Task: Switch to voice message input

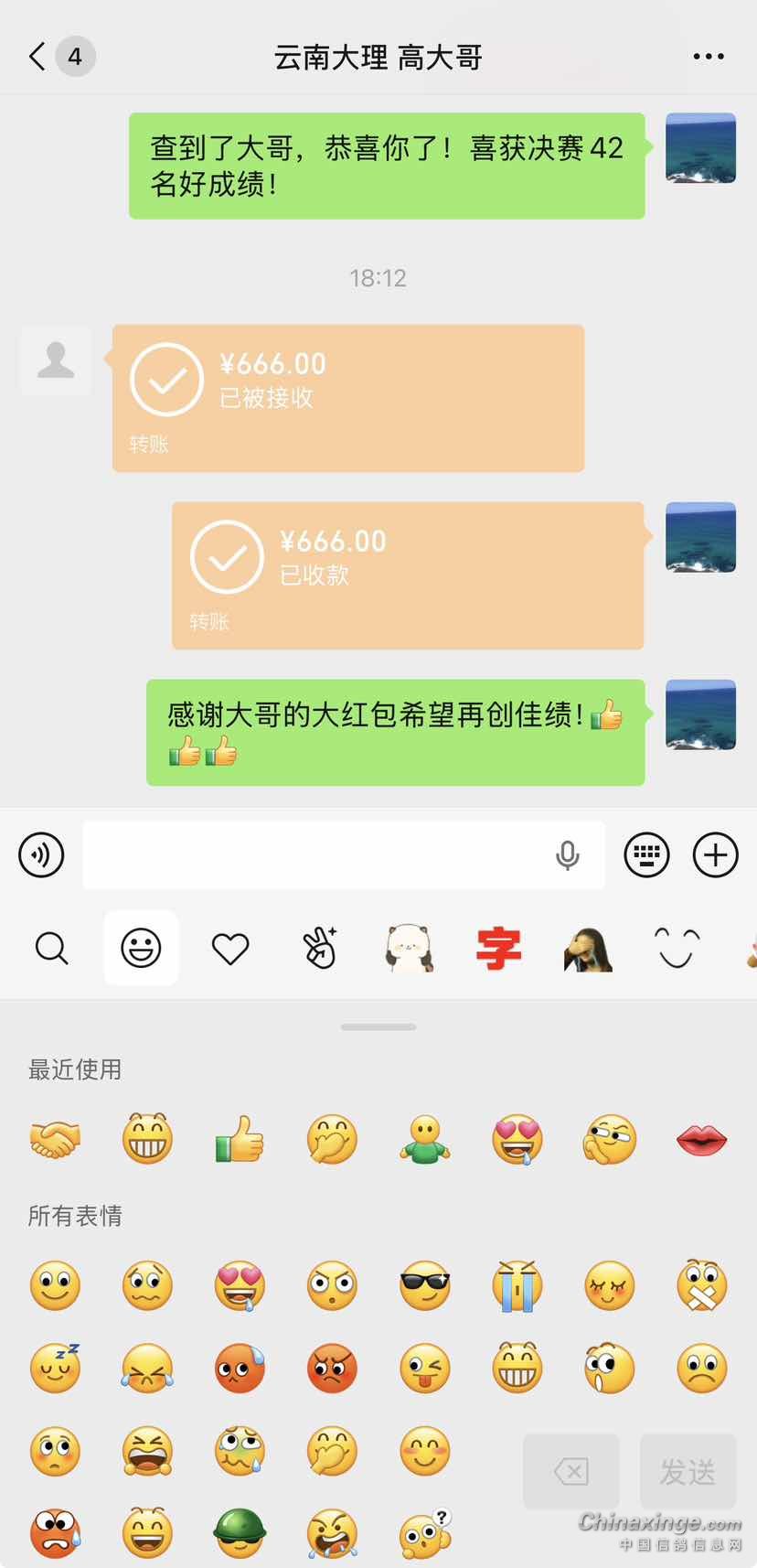Action: [41, 855]
